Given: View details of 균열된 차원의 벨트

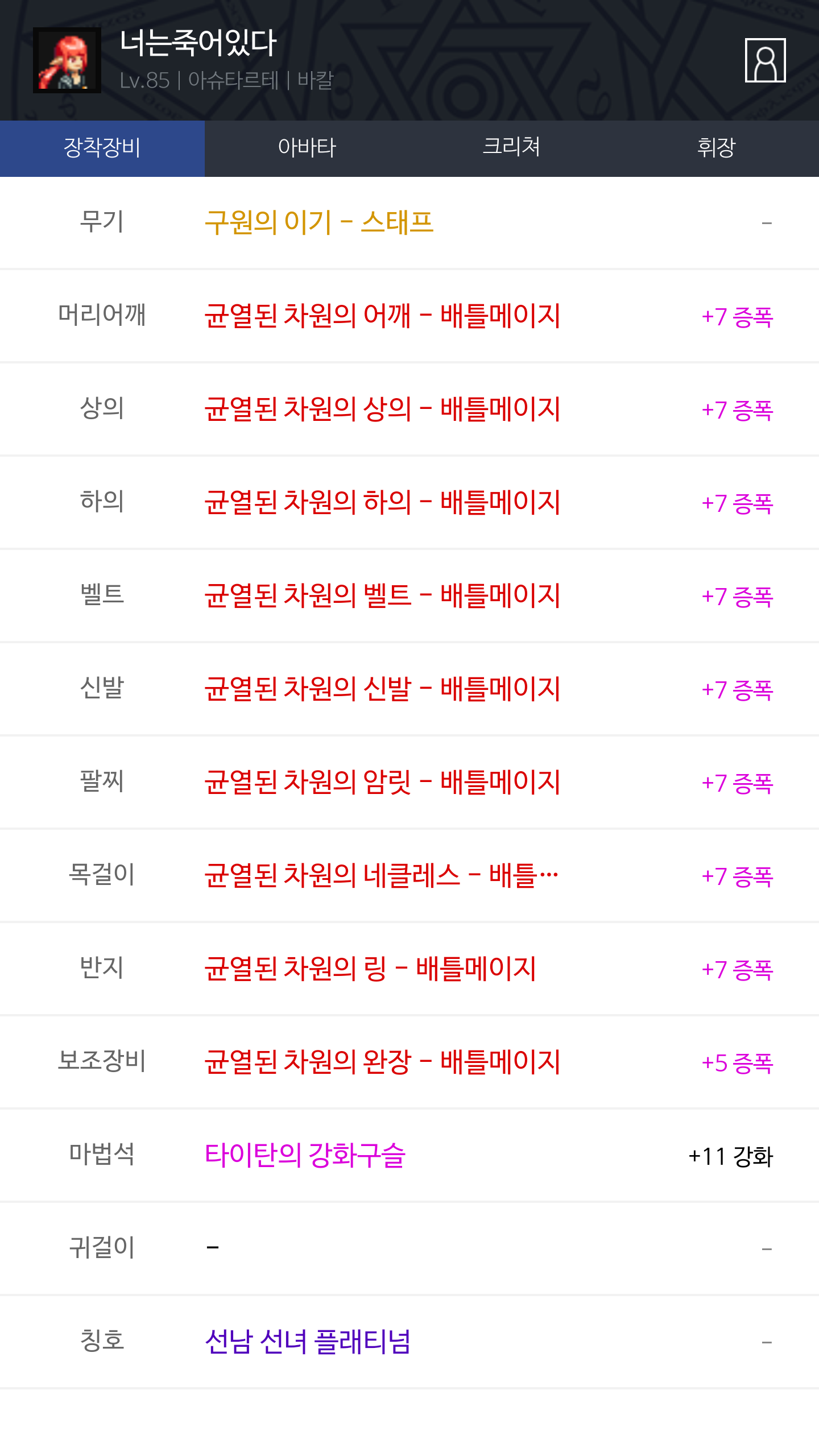Looking at the screenshot, I should tap(382, 595).
